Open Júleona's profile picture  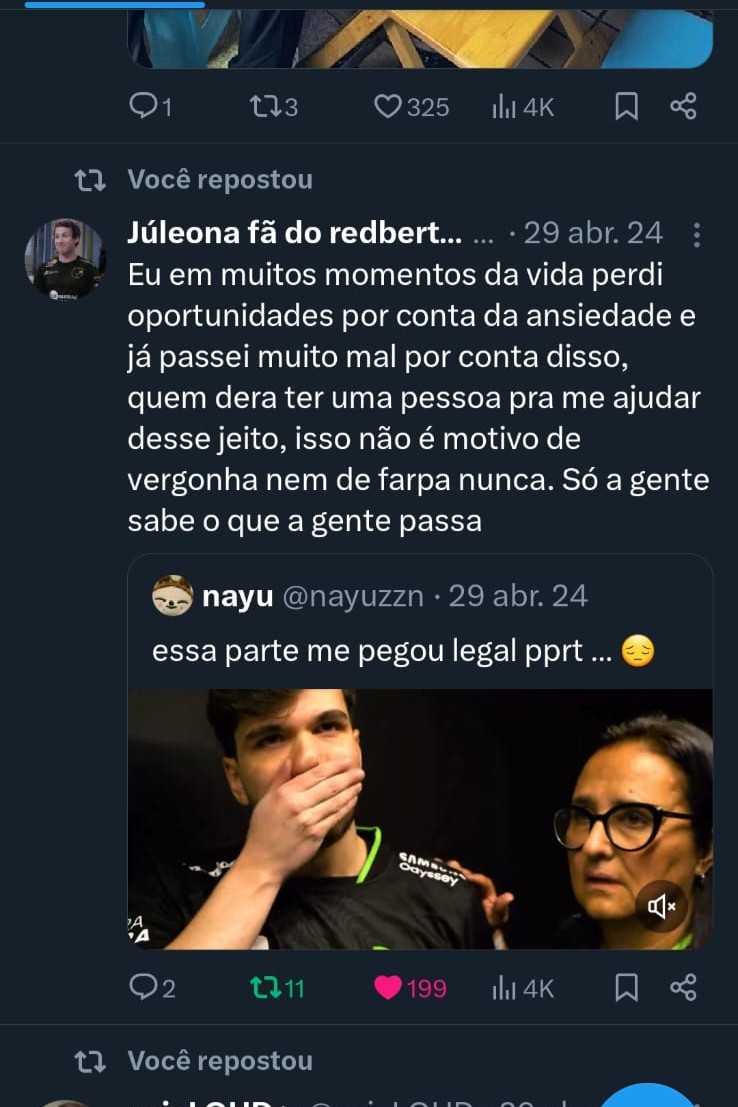(x=65, y=258)
